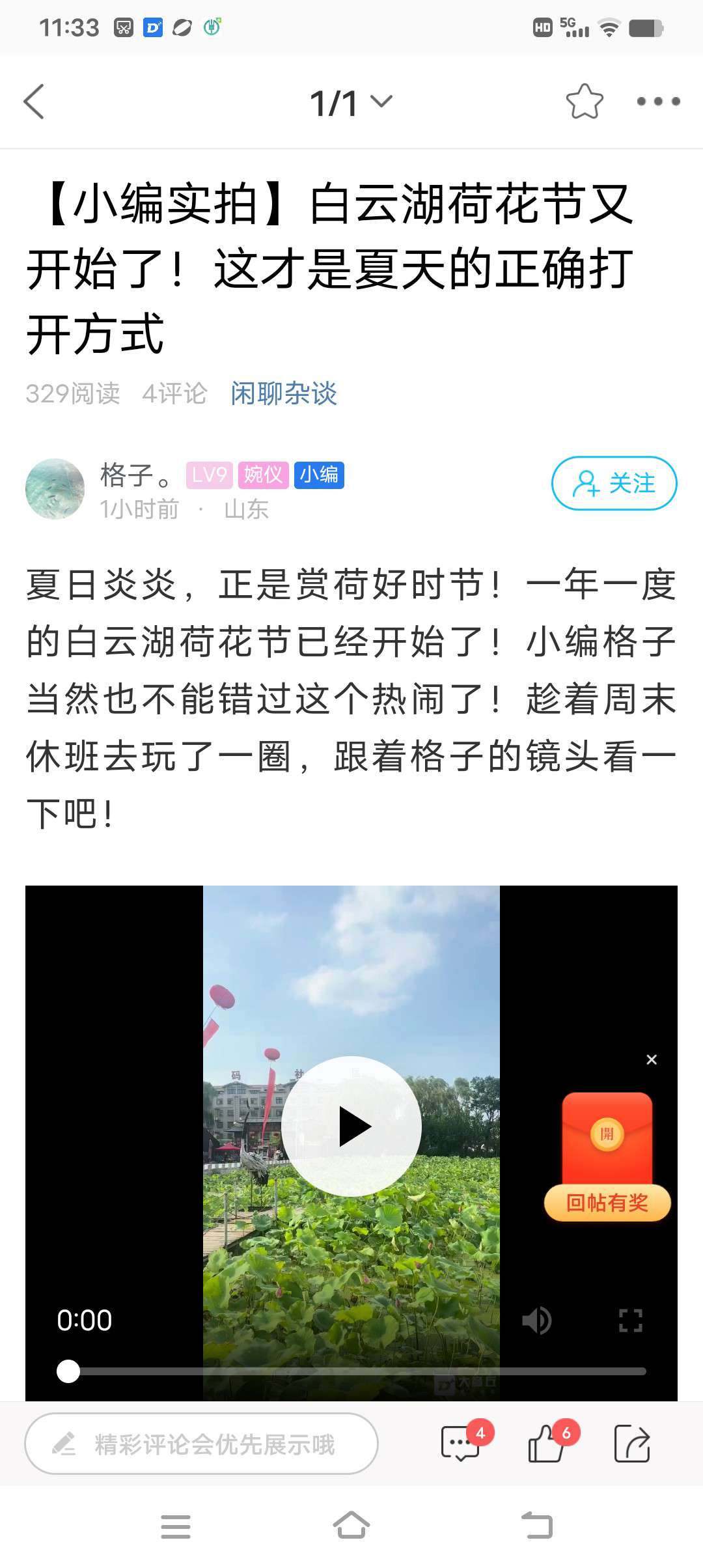Image resolution: width=703 pixels, height=1568 pixels.
Task: Play the lotus festival video
Action: 351,1127
